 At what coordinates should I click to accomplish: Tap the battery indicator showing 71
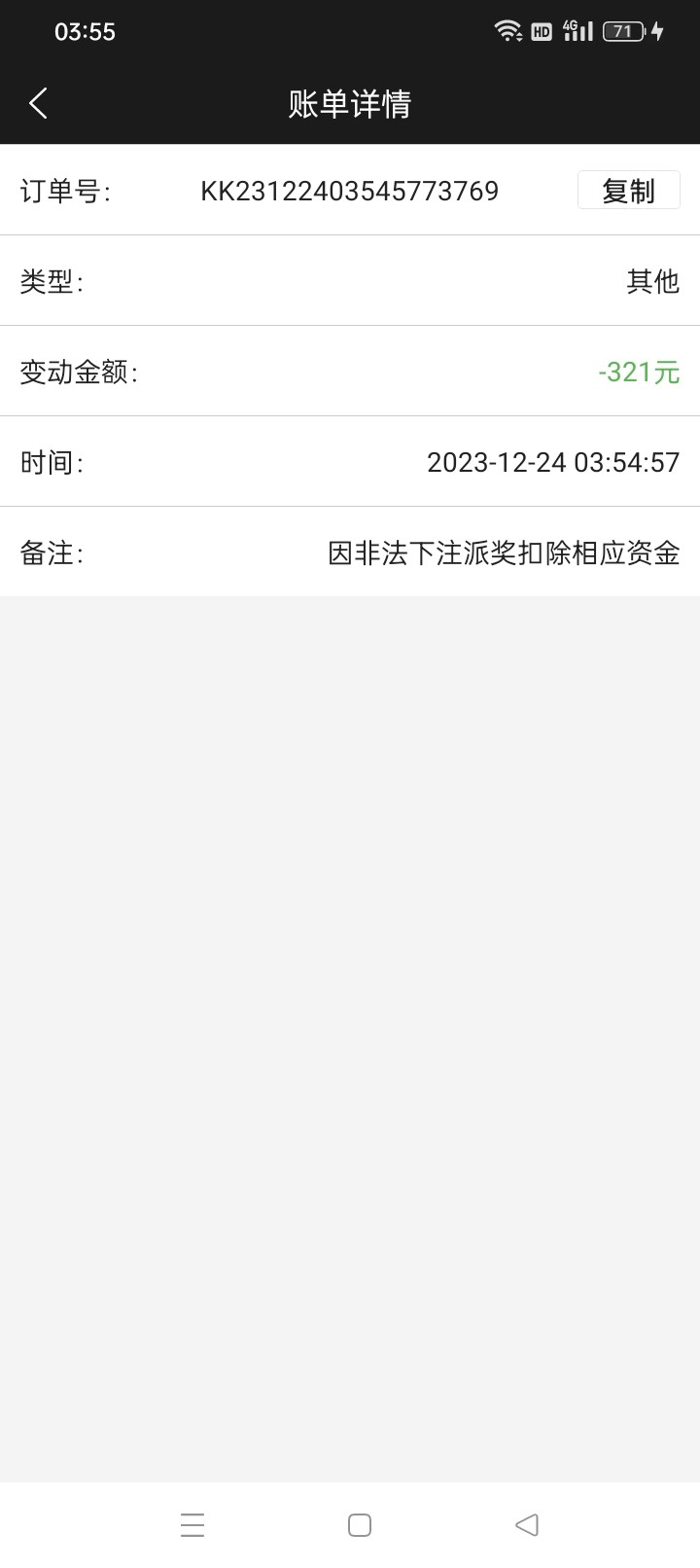[623, 30]
